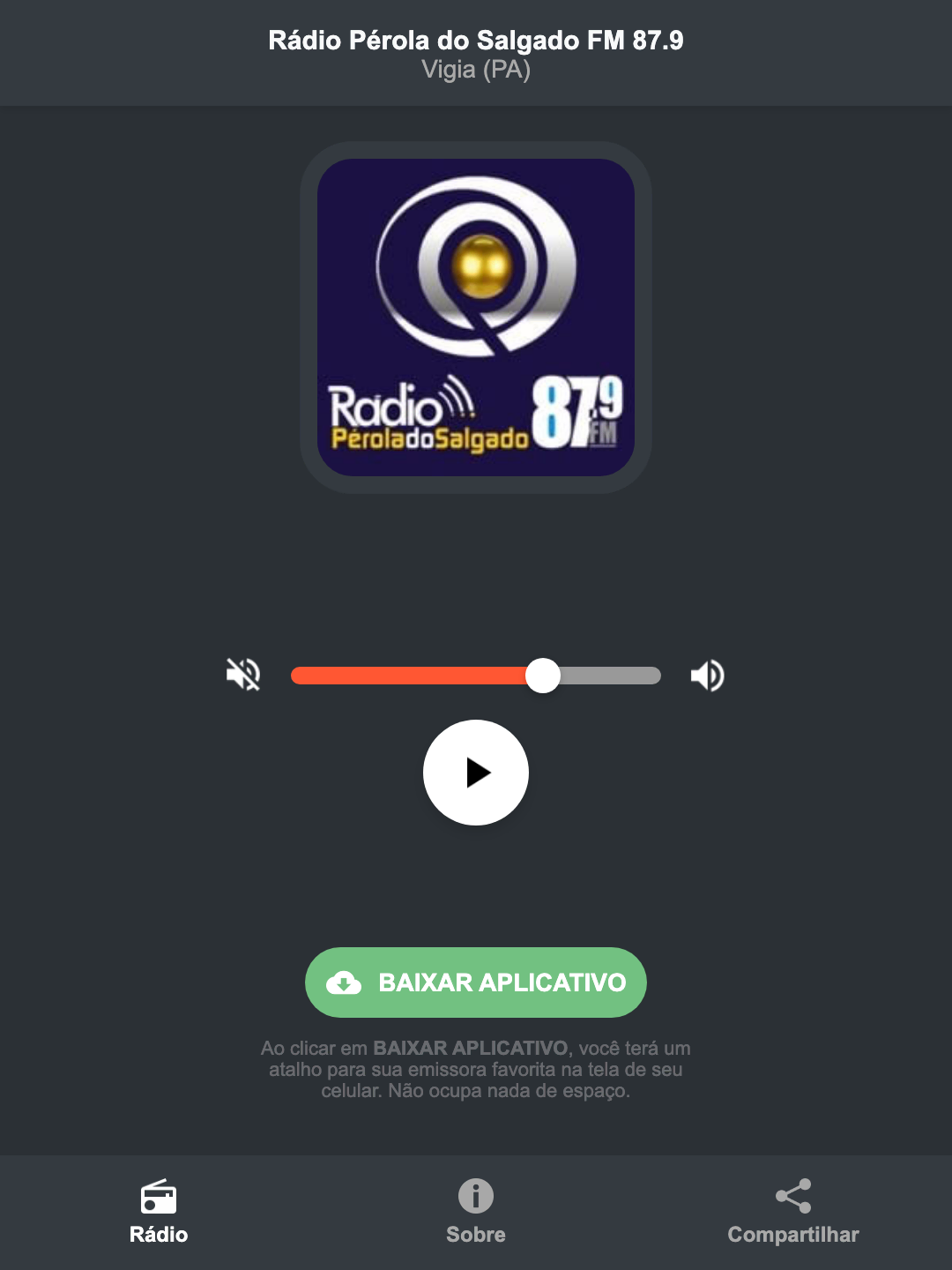Click the share icon above Compartilhar
The height and width of the screenshot is (1270, 952).
792,1195
